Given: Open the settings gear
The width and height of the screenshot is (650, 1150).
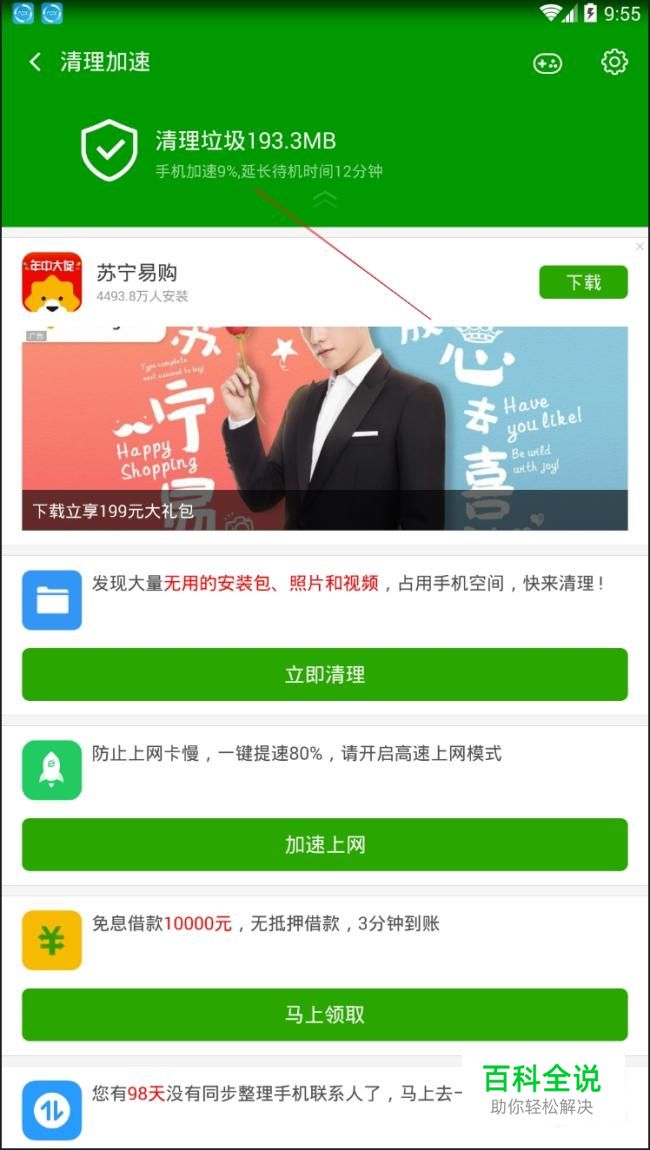Looking at the screenshot, I should pyautogui.click(x=614, y=62).
